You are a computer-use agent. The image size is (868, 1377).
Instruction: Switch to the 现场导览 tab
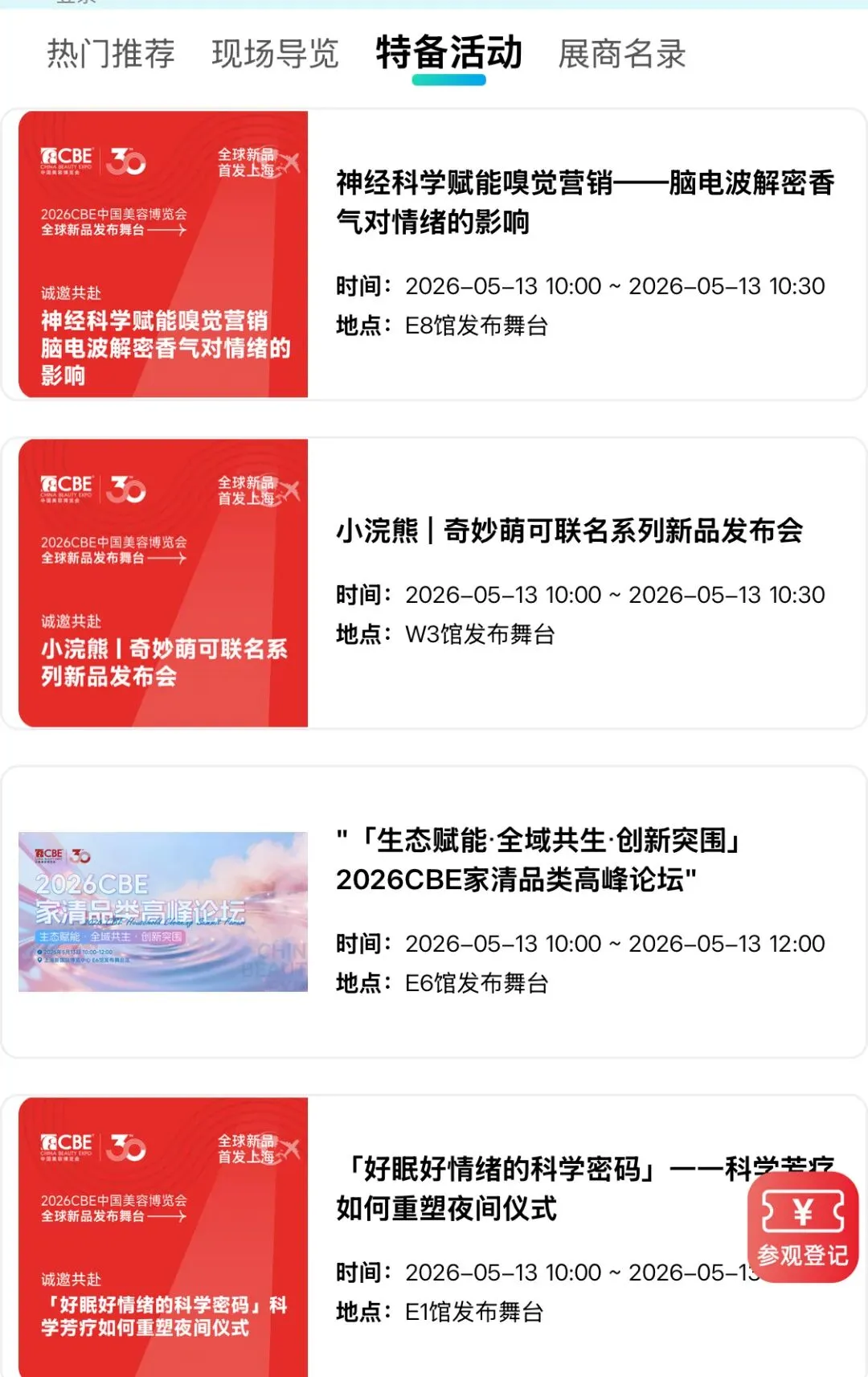pos(275,54)
